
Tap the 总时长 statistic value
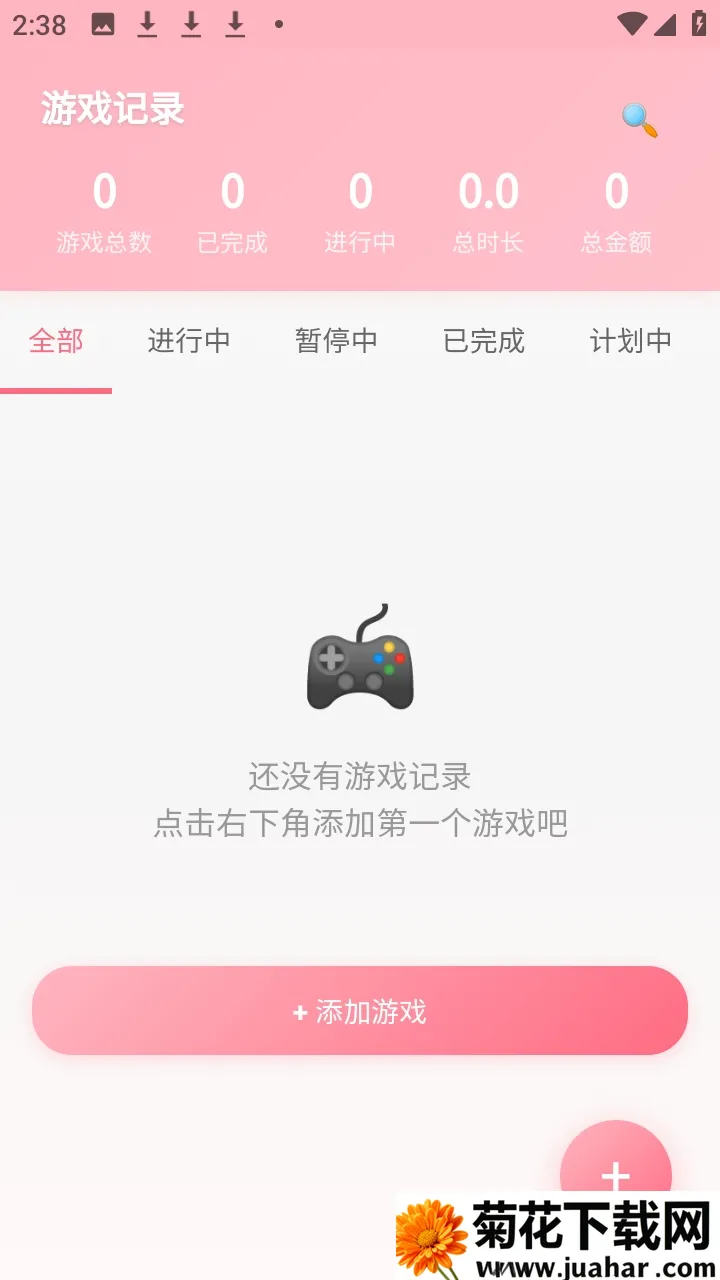coord(488,192)
